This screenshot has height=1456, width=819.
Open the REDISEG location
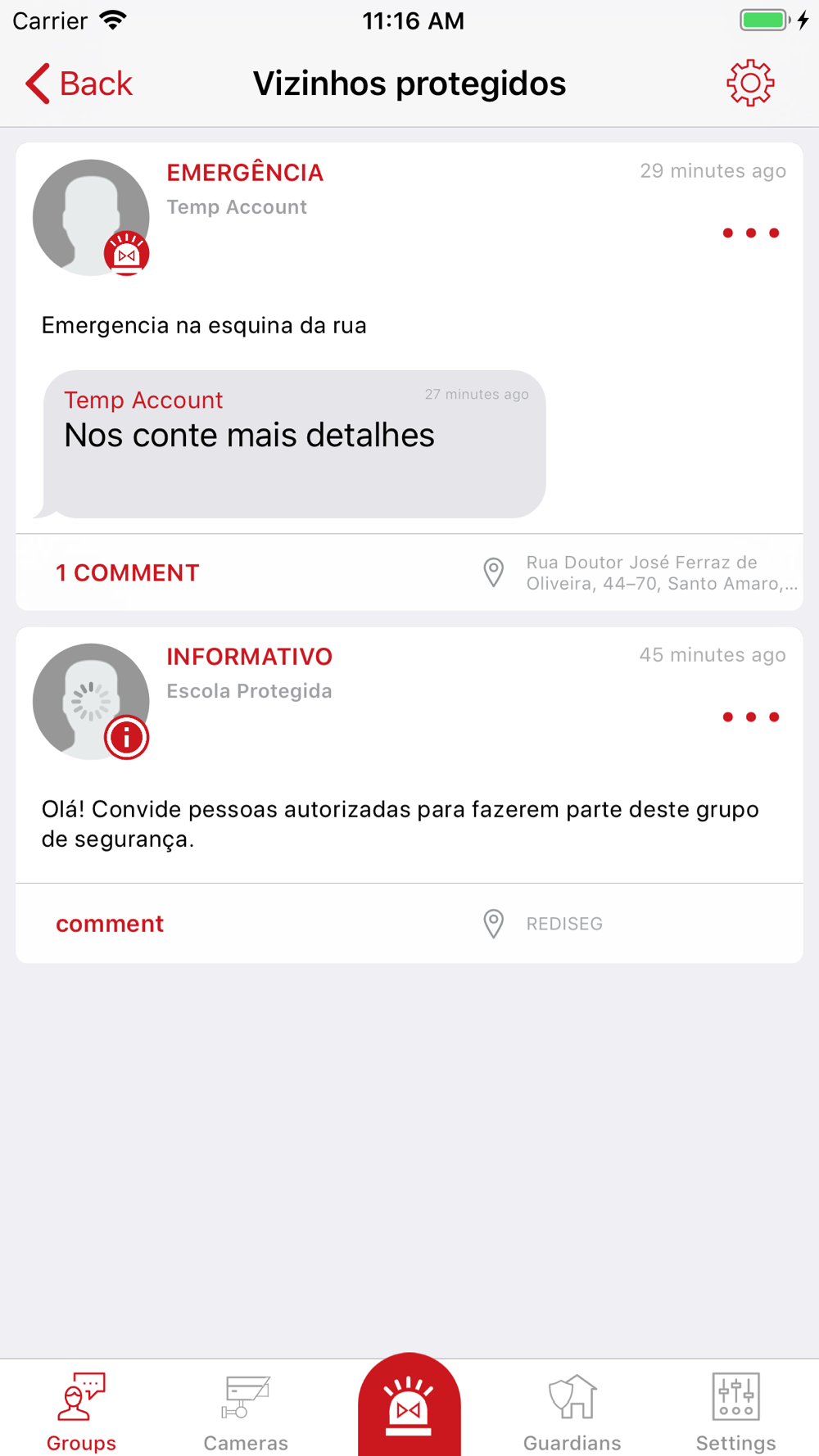542,924
